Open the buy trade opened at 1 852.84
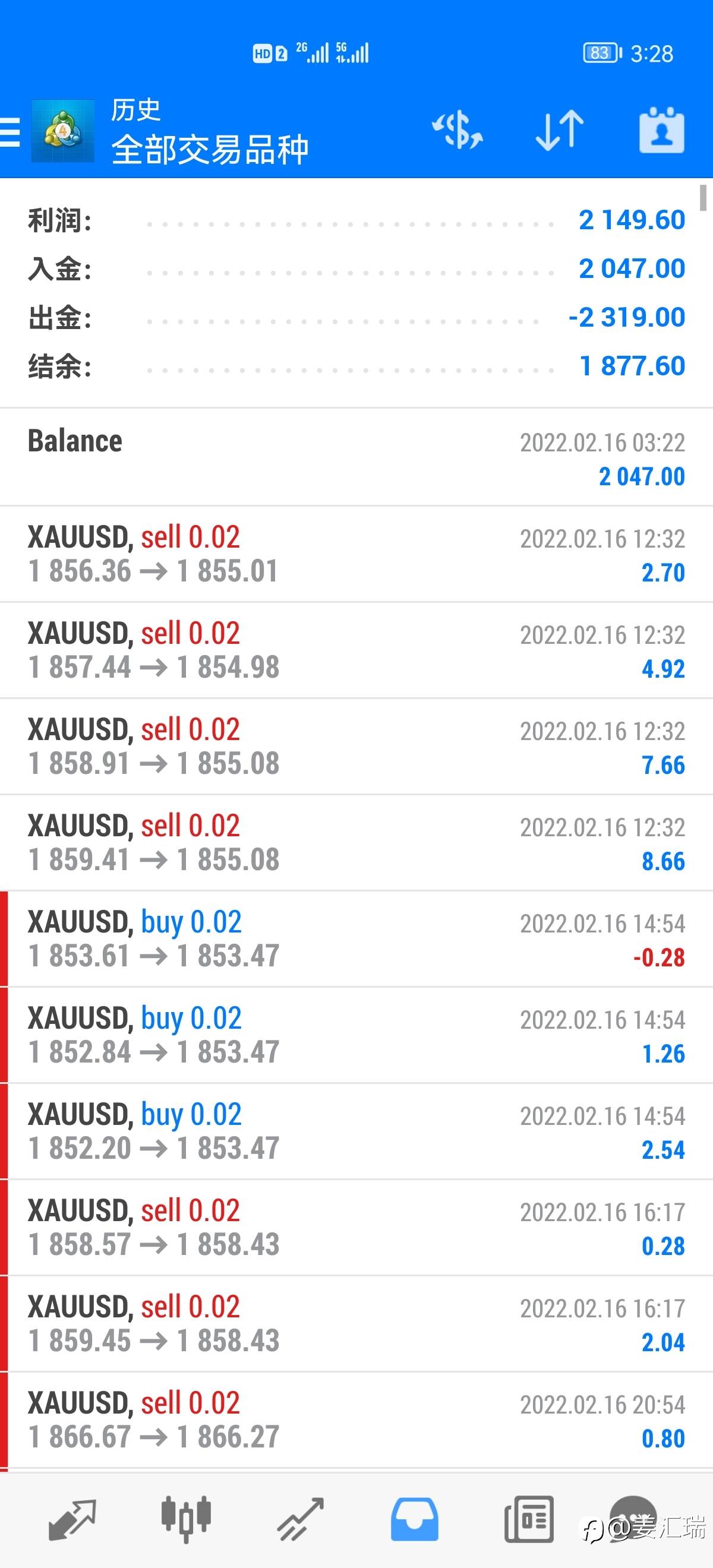Screen dimensions: 713x1568 click(x=356, y=1035)
